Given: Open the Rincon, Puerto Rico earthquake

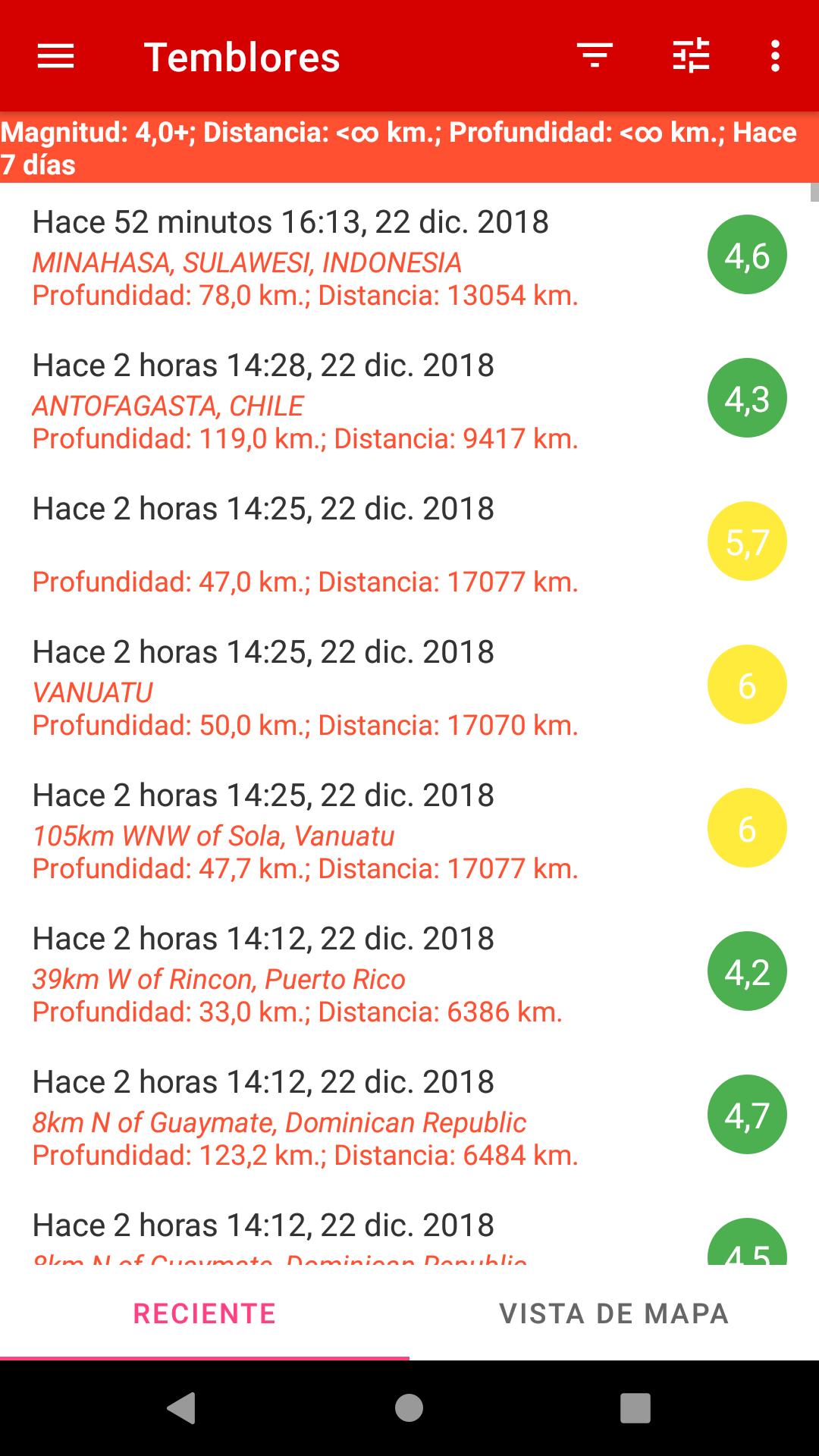Looking at the screenshot, I should coord(409,972).
